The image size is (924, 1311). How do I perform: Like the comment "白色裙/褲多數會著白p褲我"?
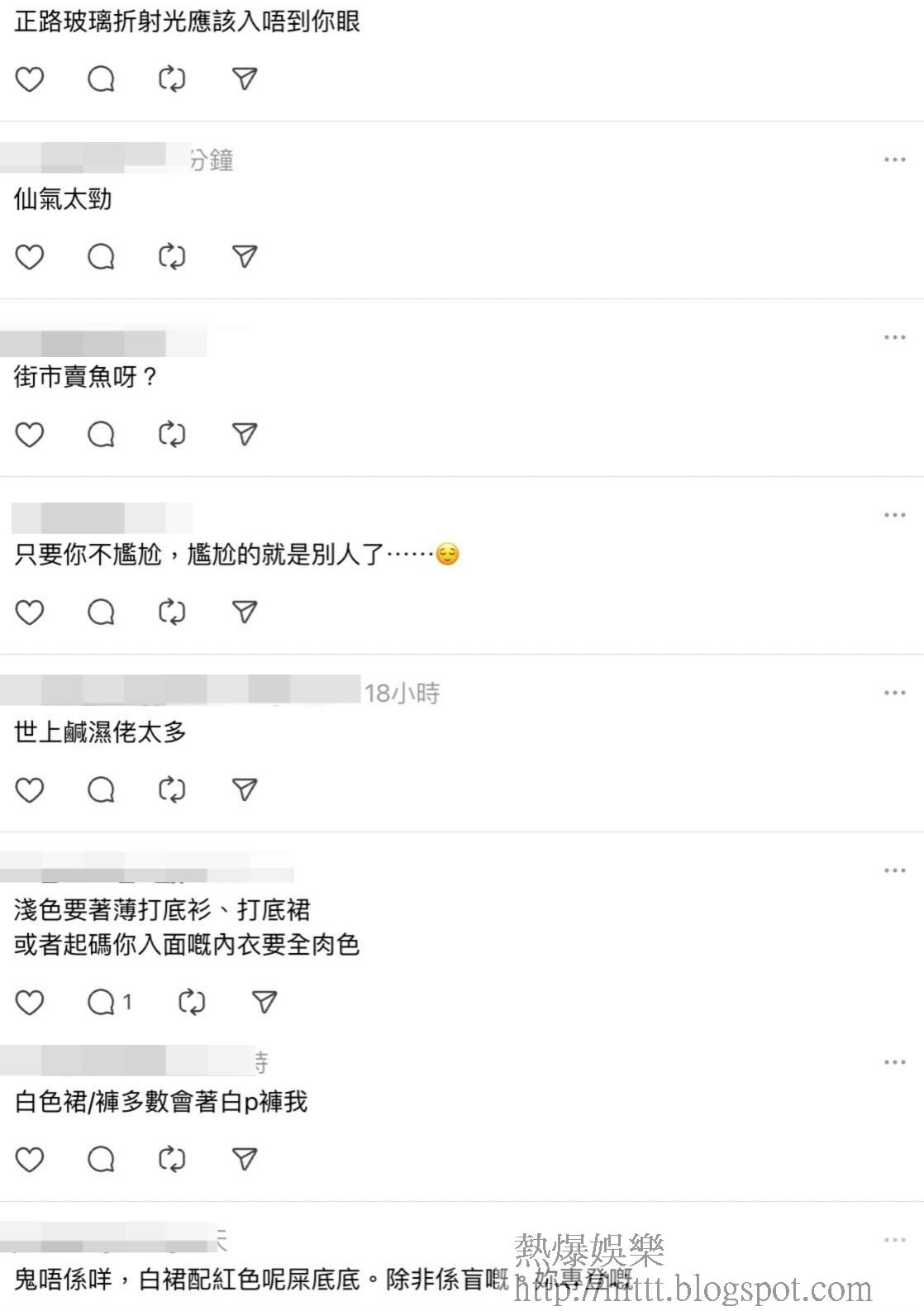pyautogui.click(x=30, y=1160)
